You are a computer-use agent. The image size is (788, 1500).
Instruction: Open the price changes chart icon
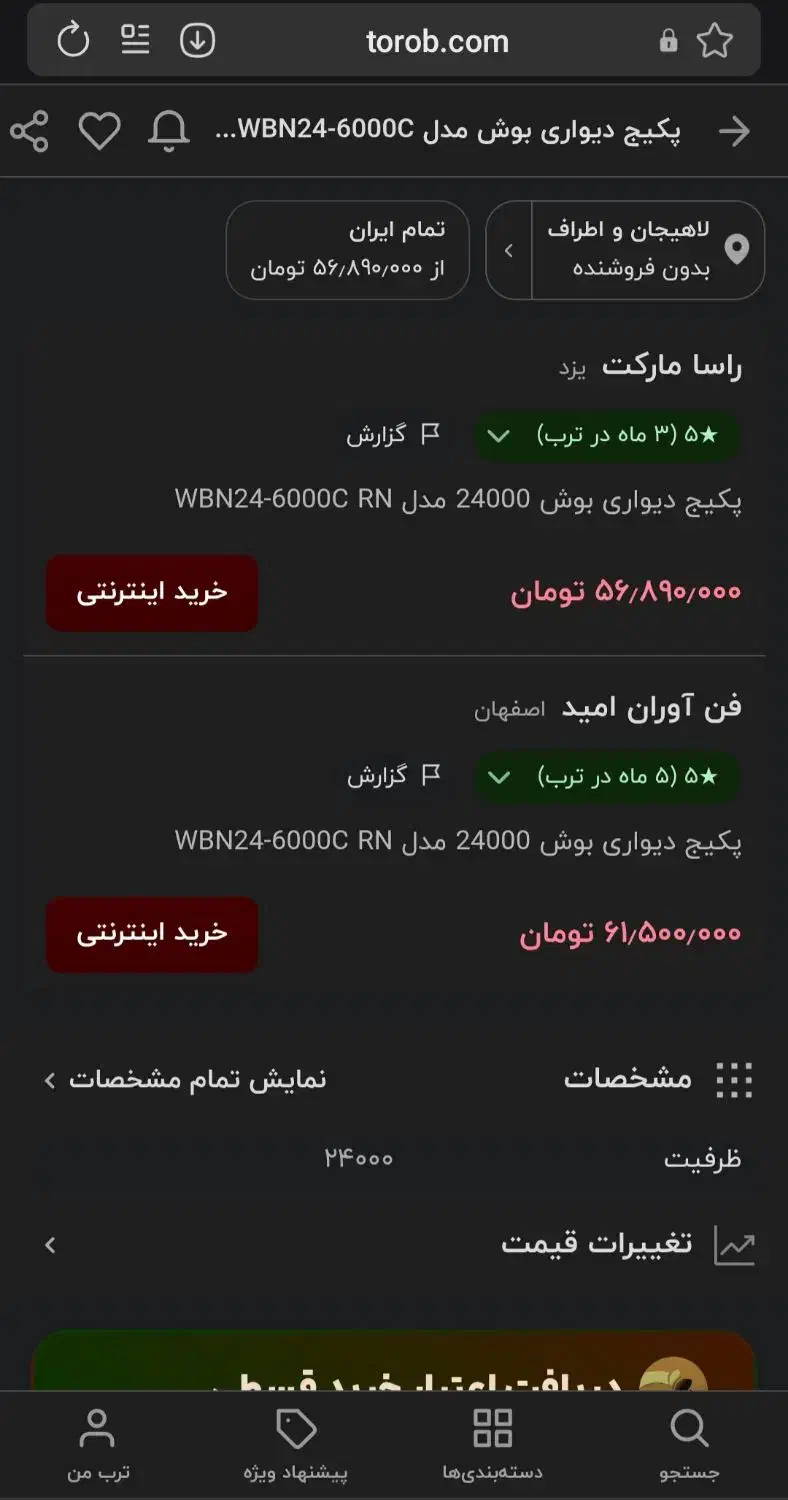(734, 1244)
